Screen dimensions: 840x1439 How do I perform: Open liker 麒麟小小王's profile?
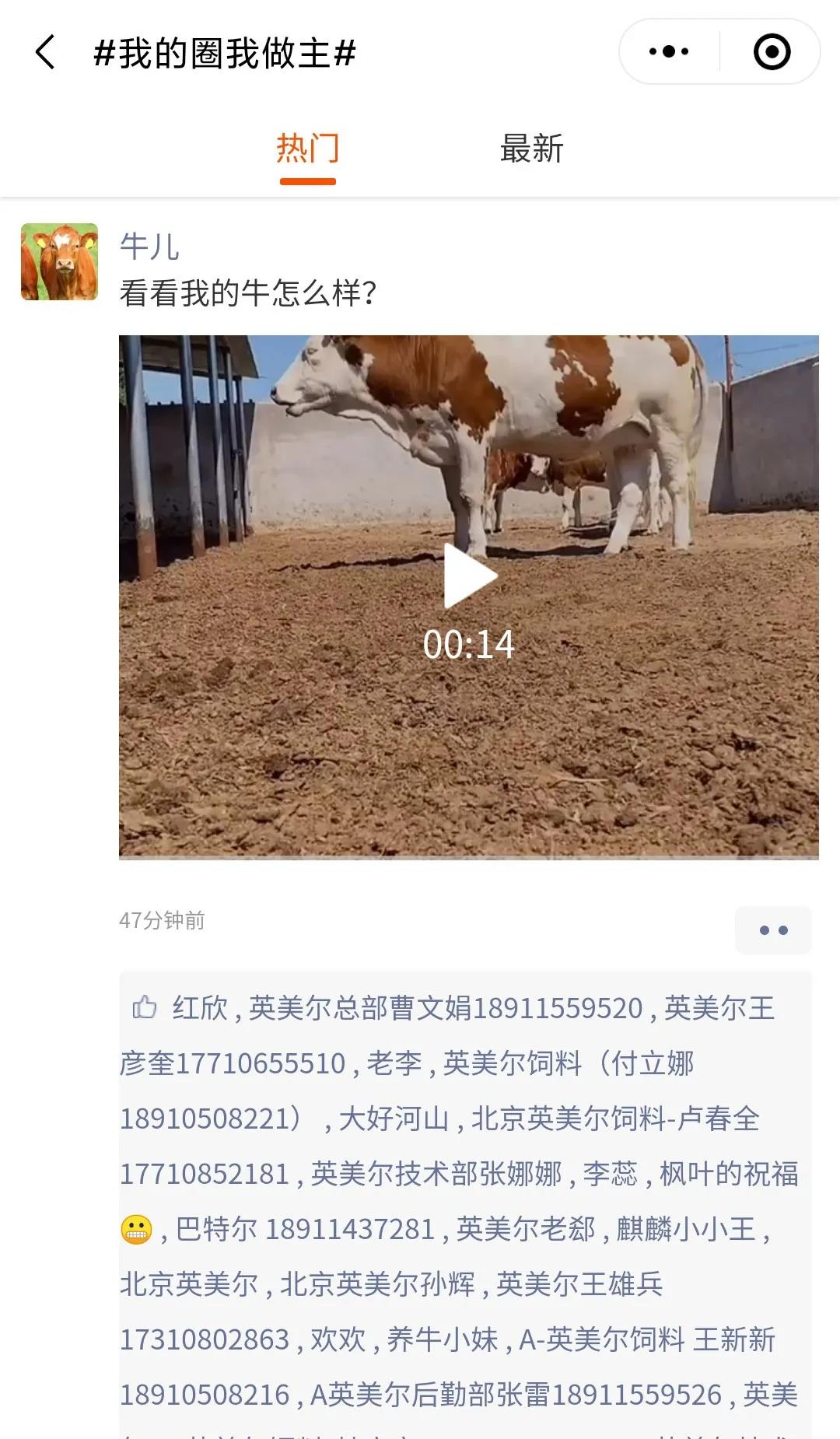point(686,1229)
